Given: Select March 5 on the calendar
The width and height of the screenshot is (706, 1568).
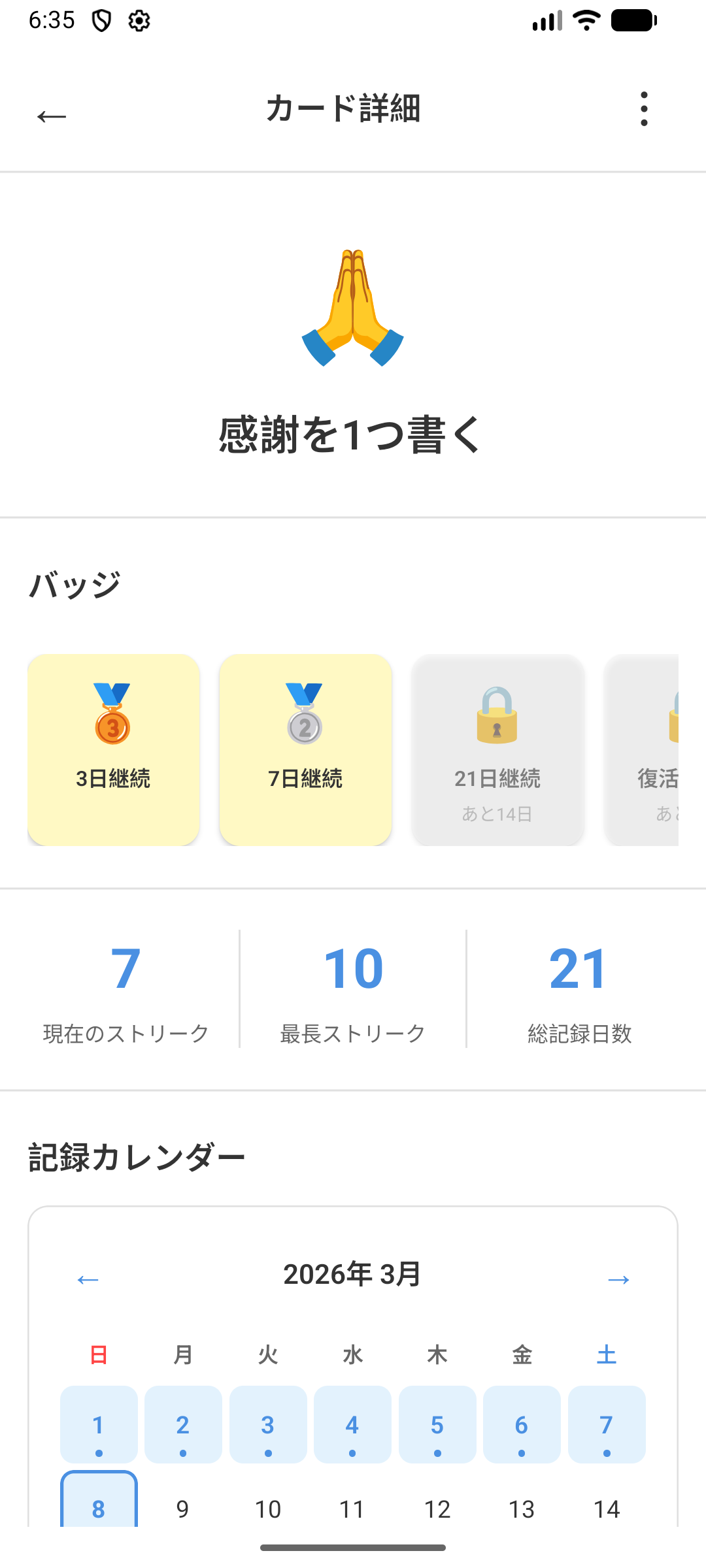Looking at the screenshot, I should (437, 1424).
